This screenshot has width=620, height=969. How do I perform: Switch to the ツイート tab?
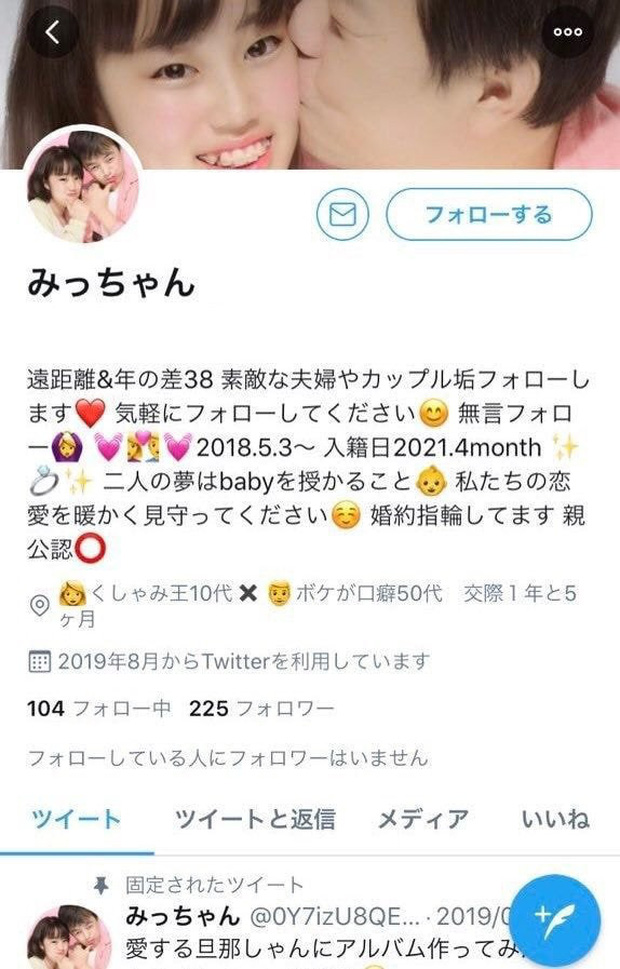pos(76,820)
